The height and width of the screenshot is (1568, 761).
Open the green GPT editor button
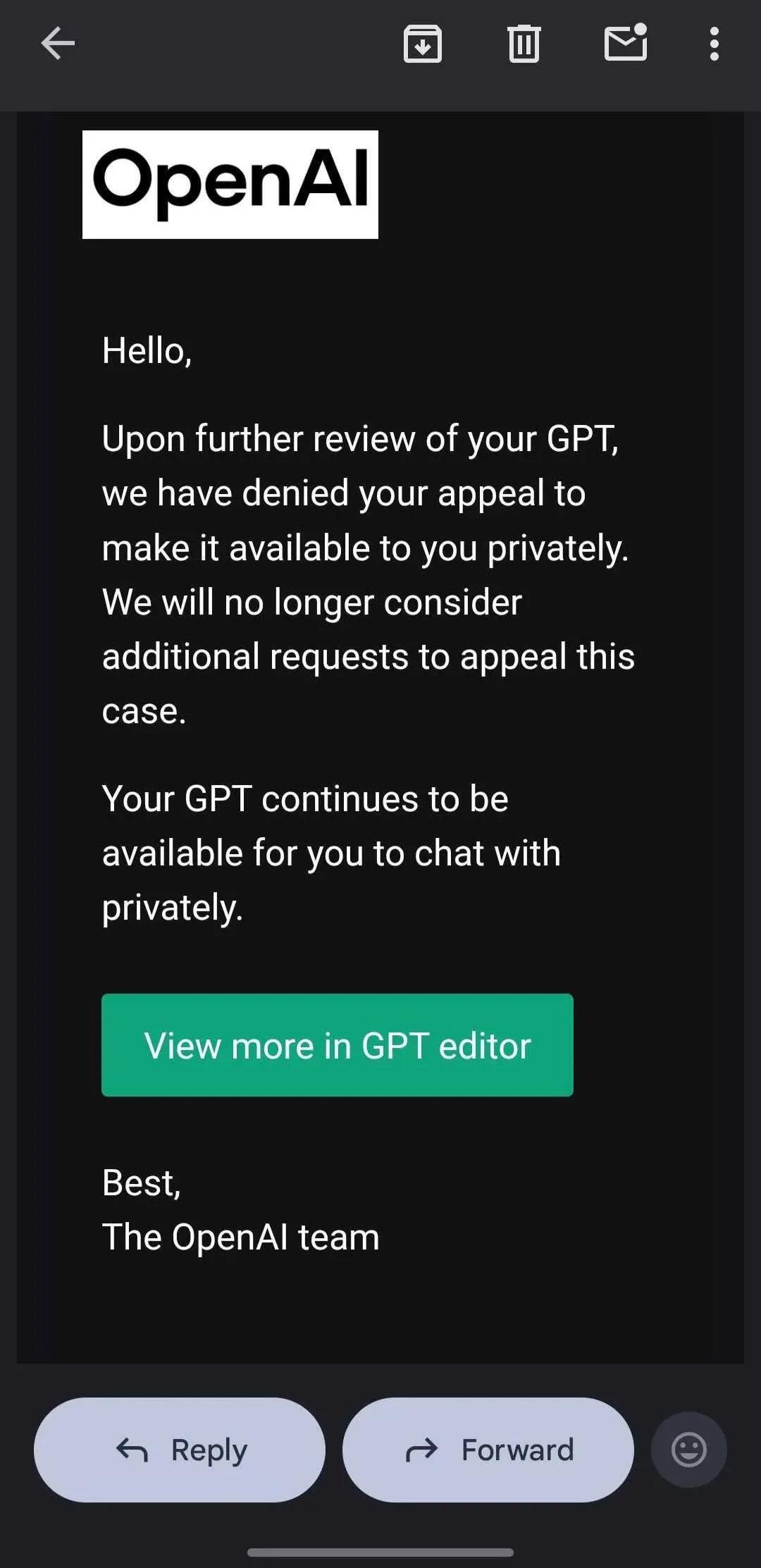click(x=338, y=1046)
